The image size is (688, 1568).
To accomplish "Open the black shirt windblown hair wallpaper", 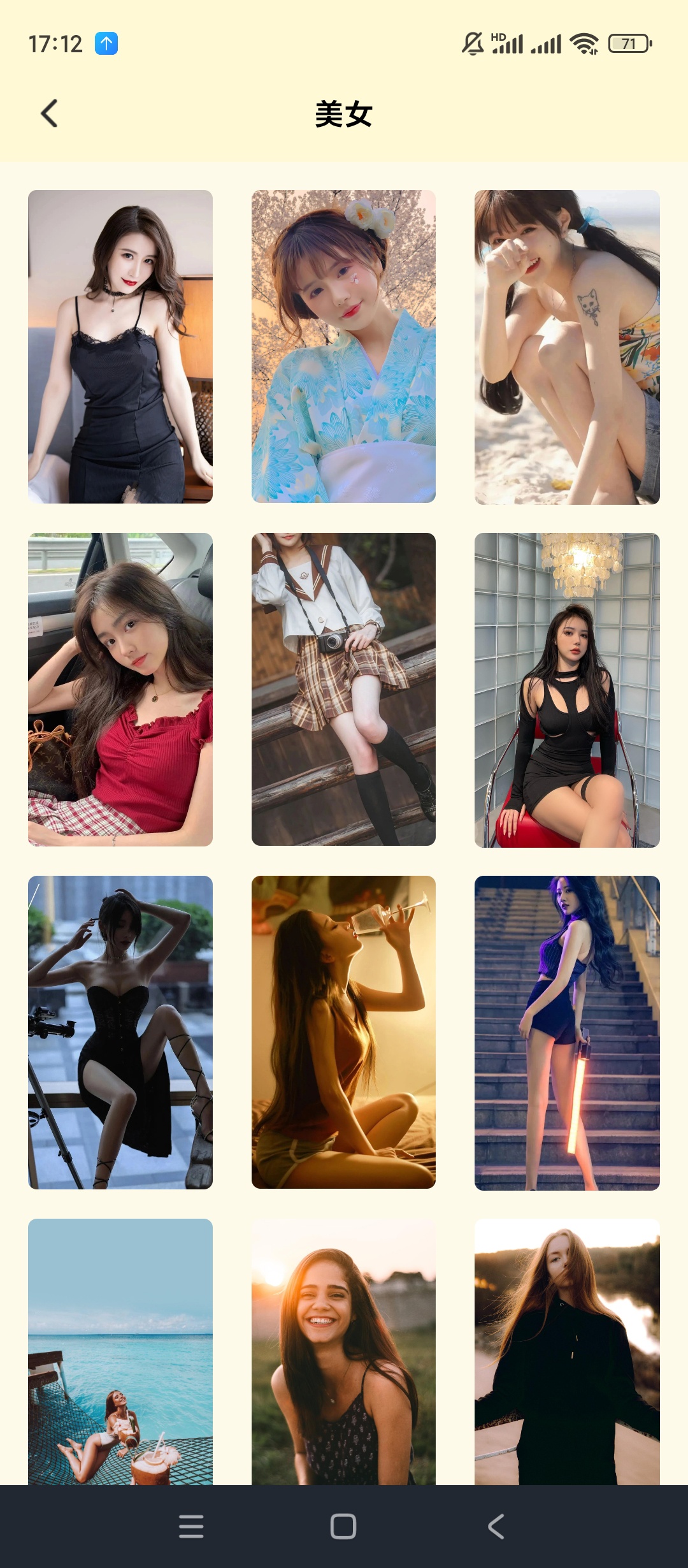I will [x=567, y=1351].
